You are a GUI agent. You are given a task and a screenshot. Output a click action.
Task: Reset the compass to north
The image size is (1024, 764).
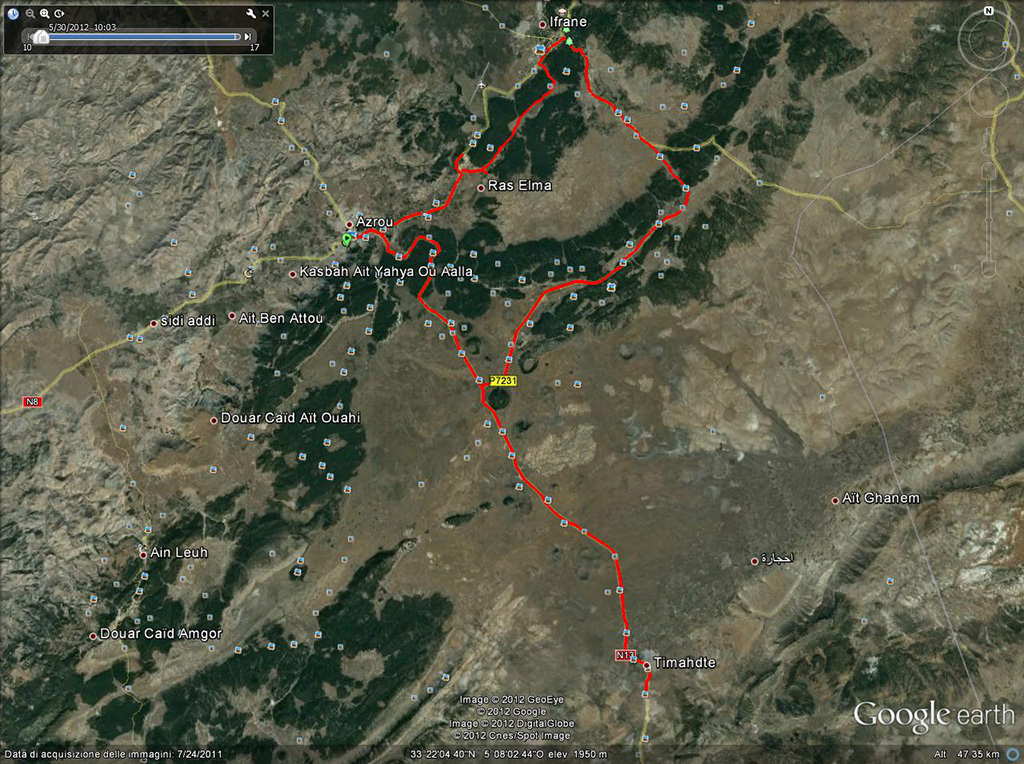point(988,10)
